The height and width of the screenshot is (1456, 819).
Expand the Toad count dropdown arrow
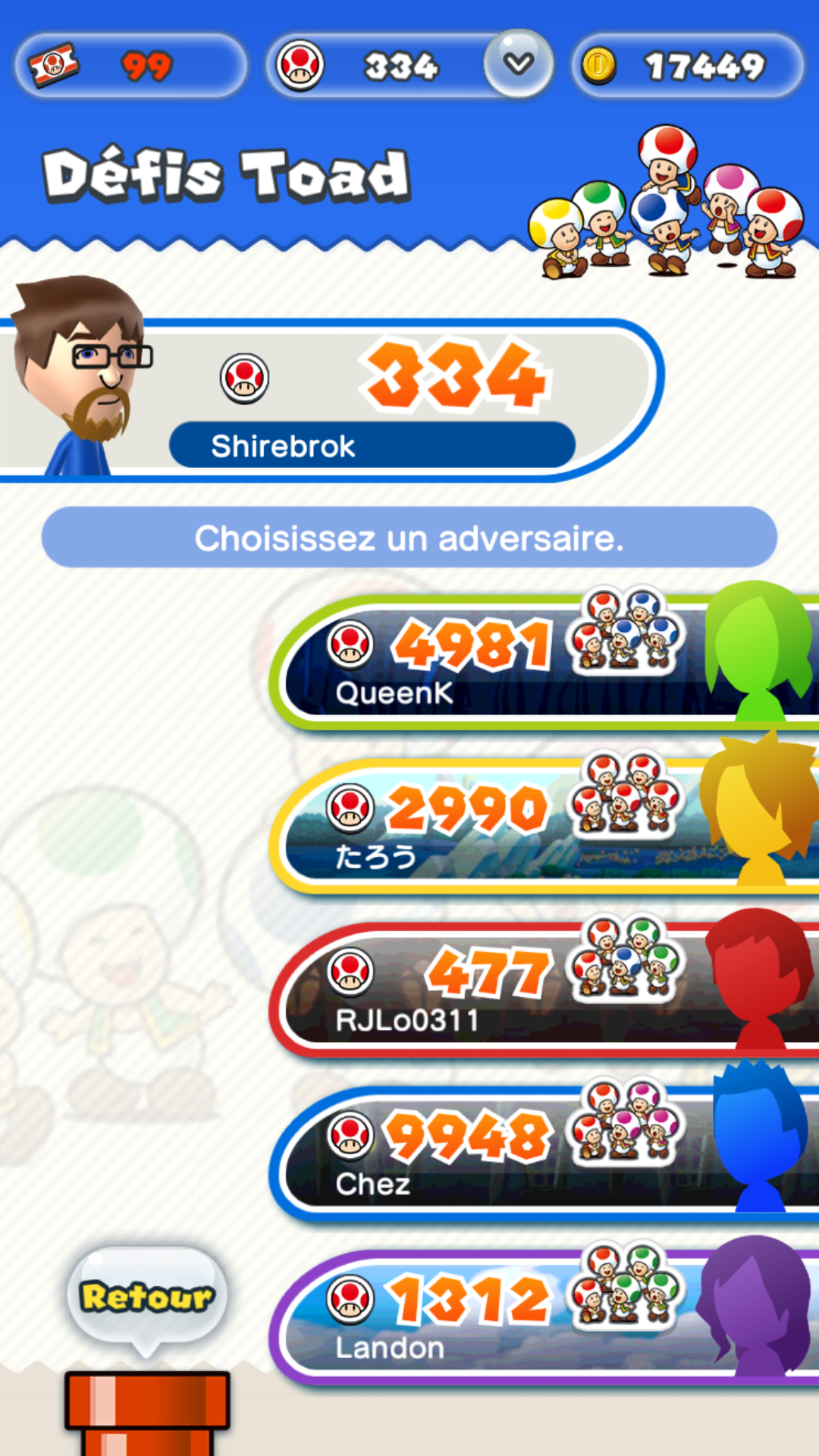[x=519, y=64]
